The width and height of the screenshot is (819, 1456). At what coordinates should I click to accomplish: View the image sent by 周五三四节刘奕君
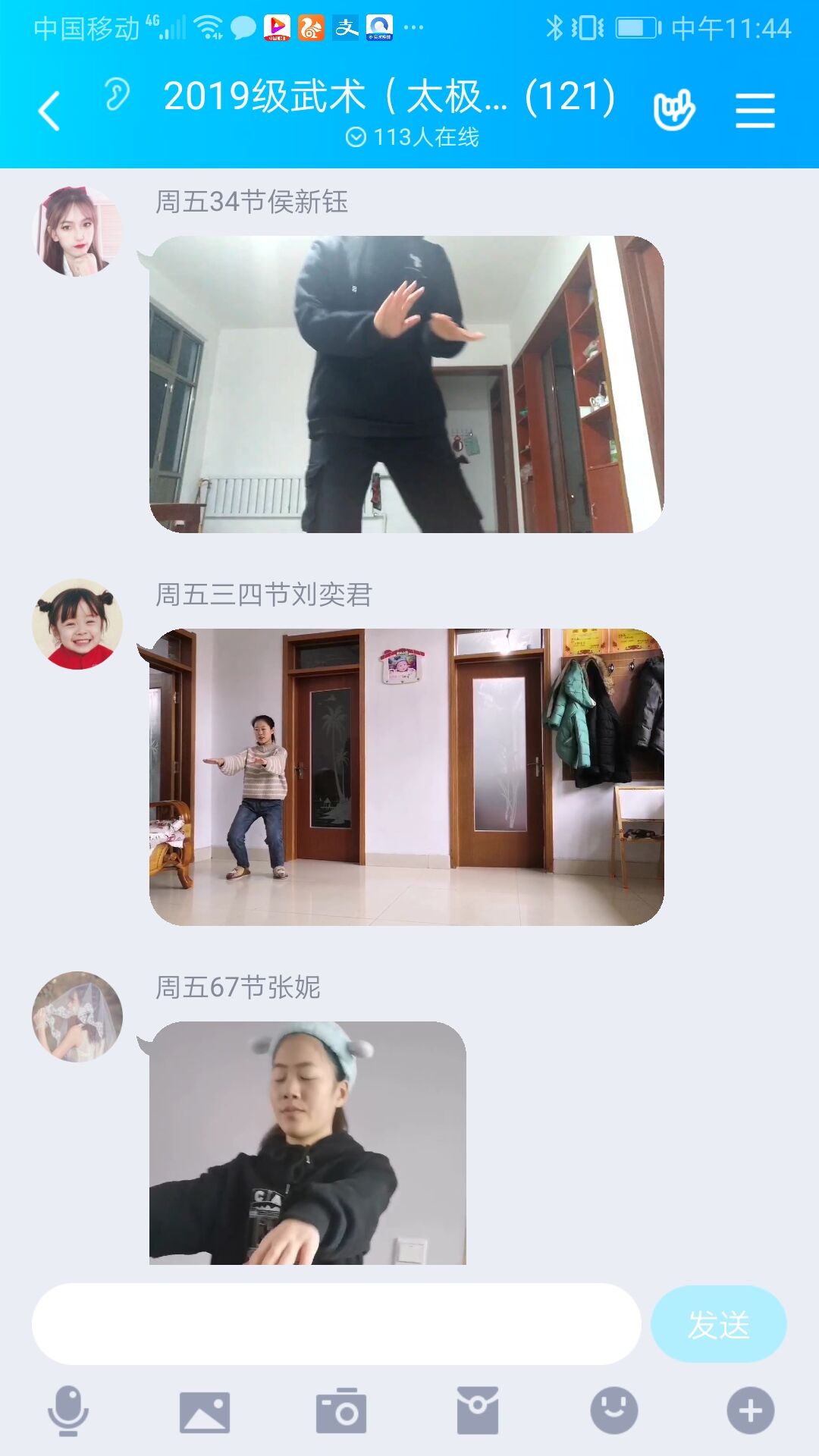pyautogui.click(x=406, y=777)
